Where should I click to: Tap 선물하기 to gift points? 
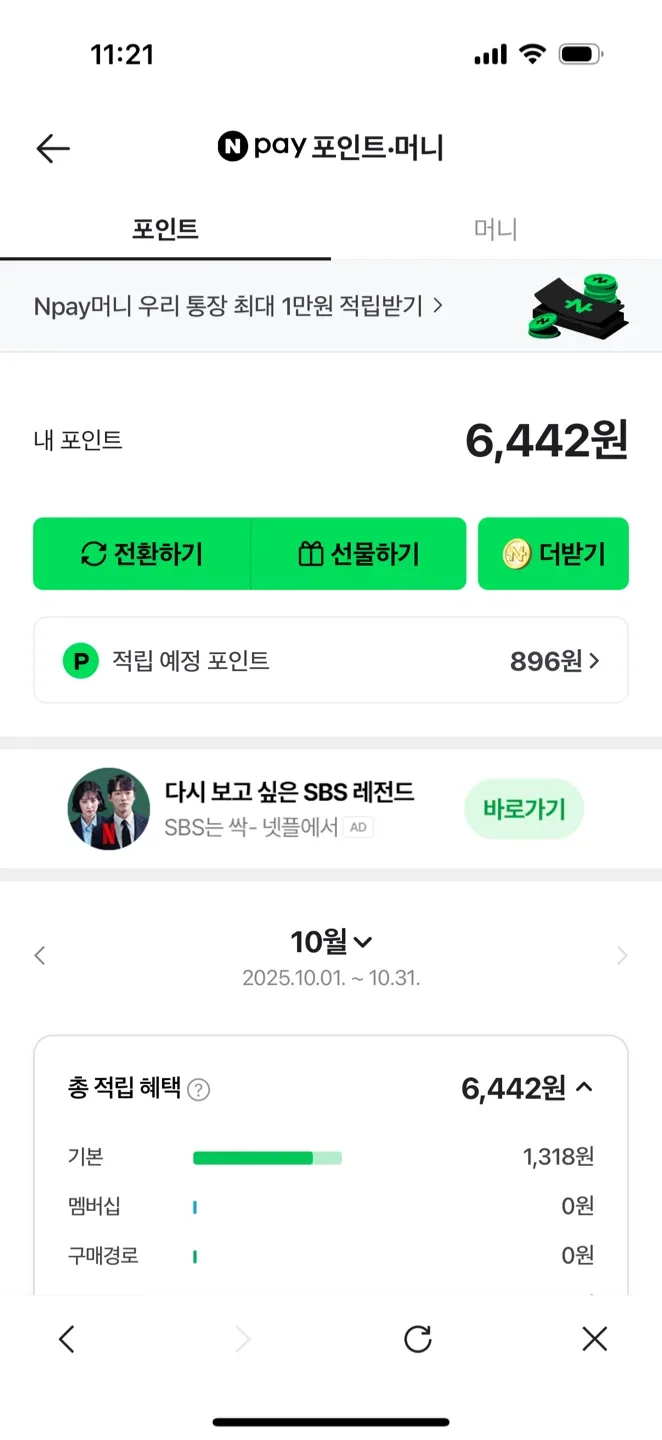pyautogui.click(x=359, y=554)
